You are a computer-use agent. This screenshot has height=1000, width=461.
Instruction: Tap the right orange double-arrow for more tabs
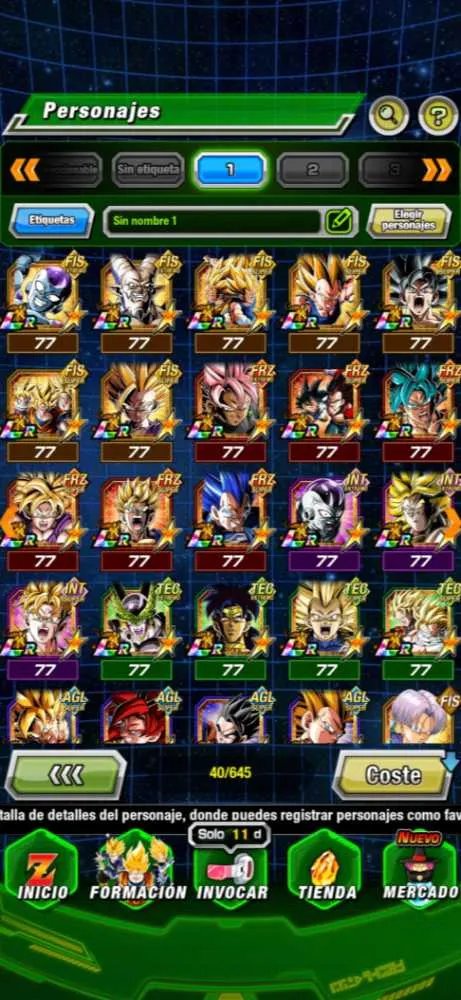[x=437, y=170]
